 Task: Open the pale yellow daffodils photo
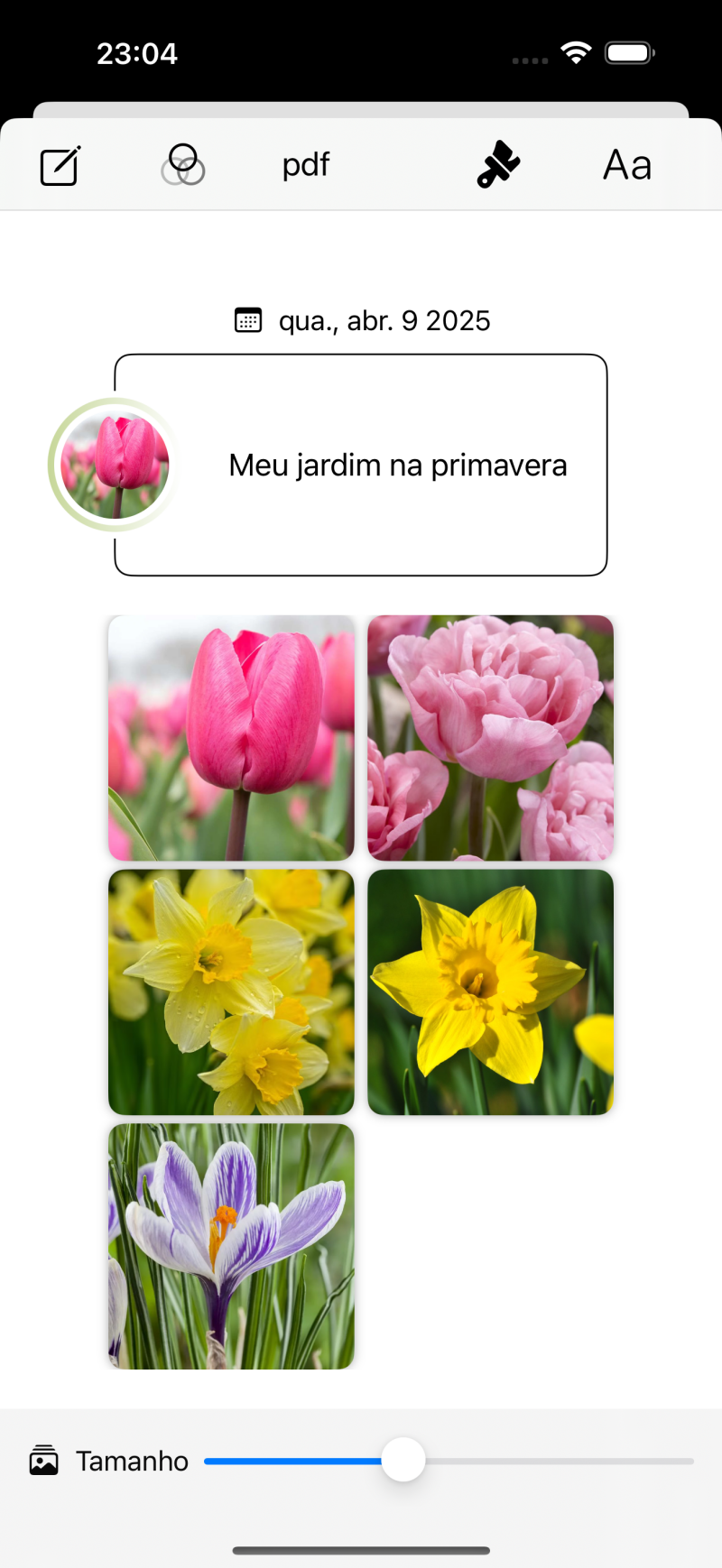click(x=231, y=992)
